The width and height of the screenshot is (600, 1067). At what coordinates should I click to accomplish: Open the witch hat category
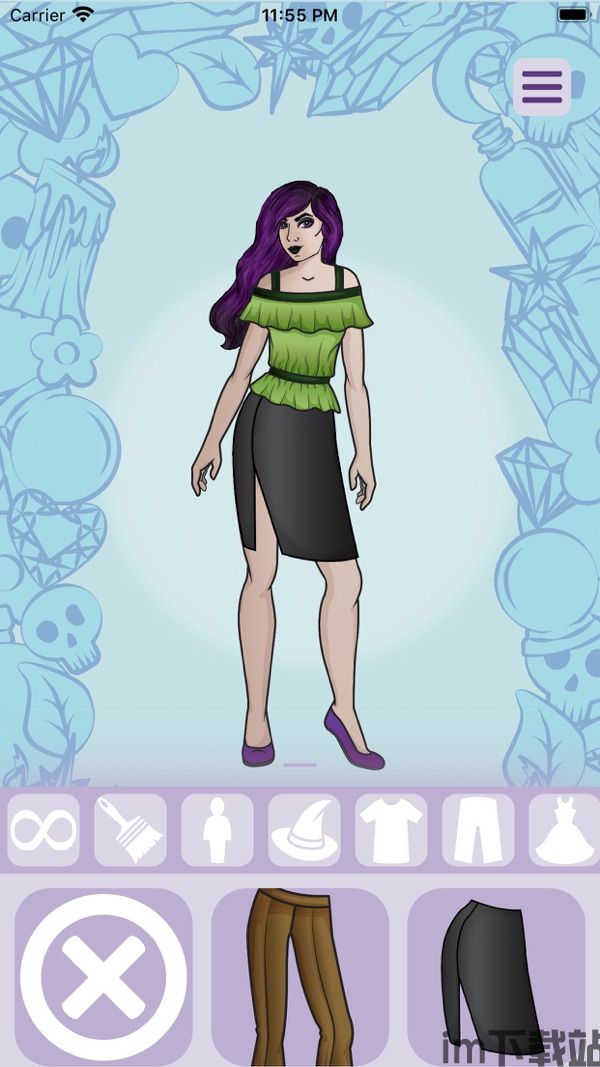[x=304, y=830]
